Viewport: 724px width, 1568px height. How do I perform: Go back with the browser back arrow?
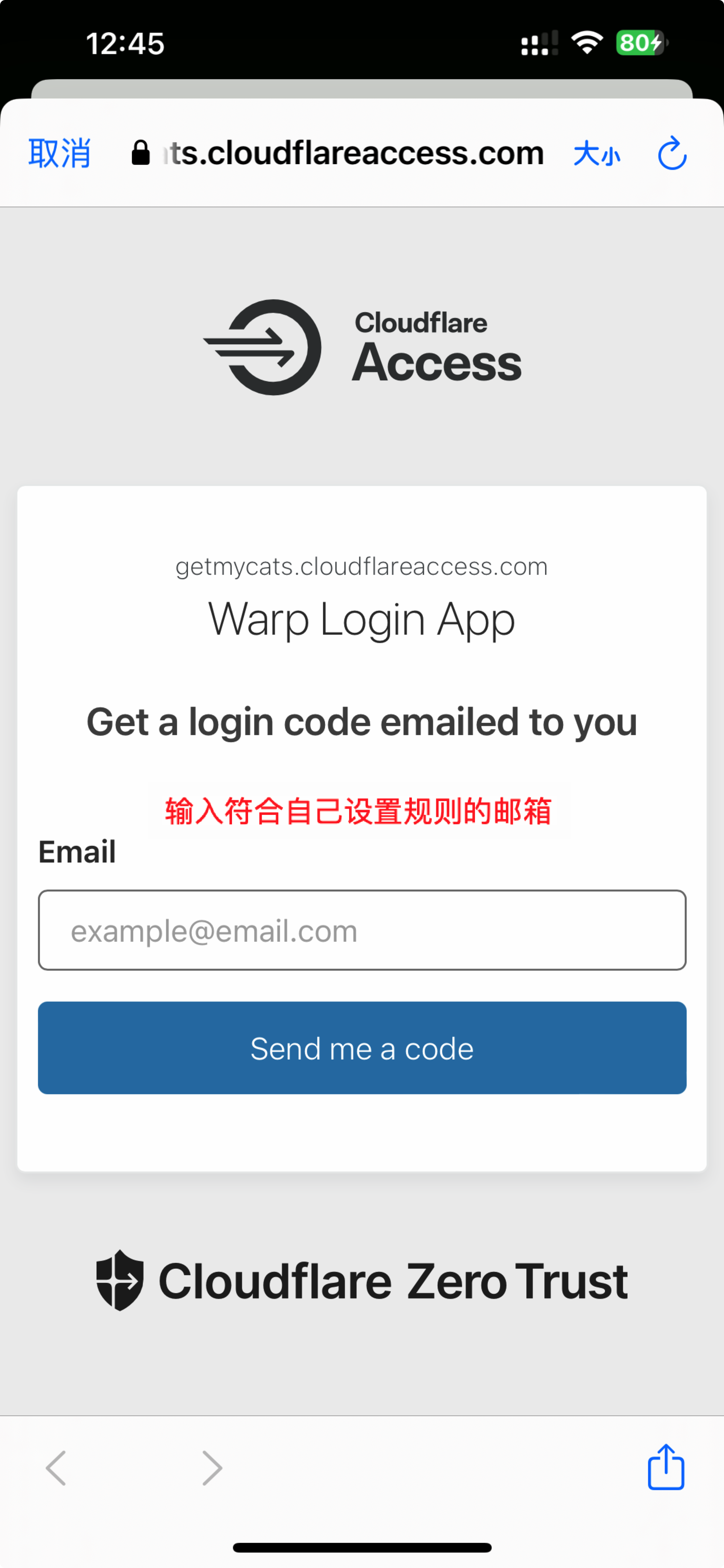[x=56, y=1468]
